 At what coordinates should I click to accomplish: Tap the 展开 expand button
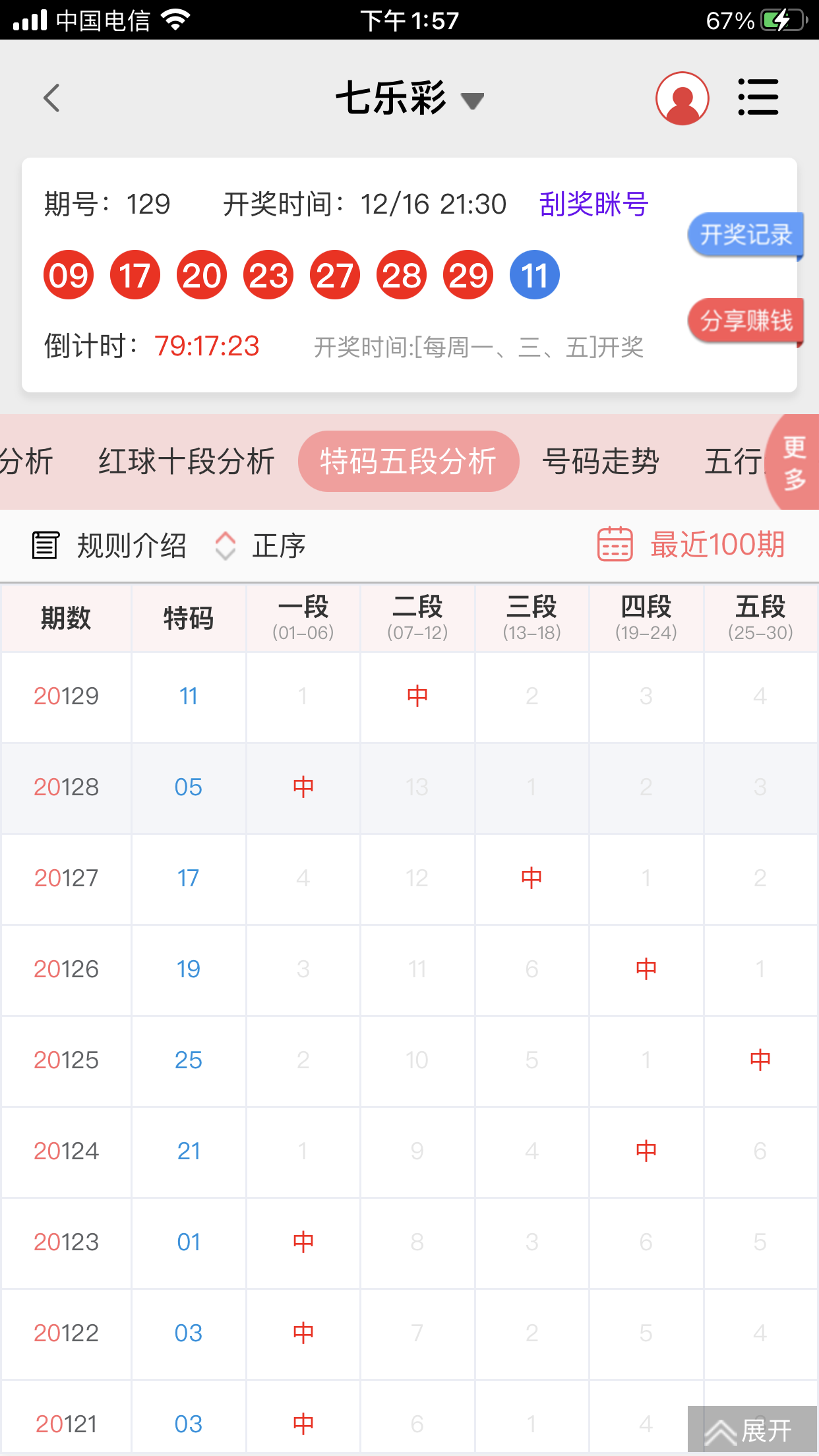pos(750,1430)
